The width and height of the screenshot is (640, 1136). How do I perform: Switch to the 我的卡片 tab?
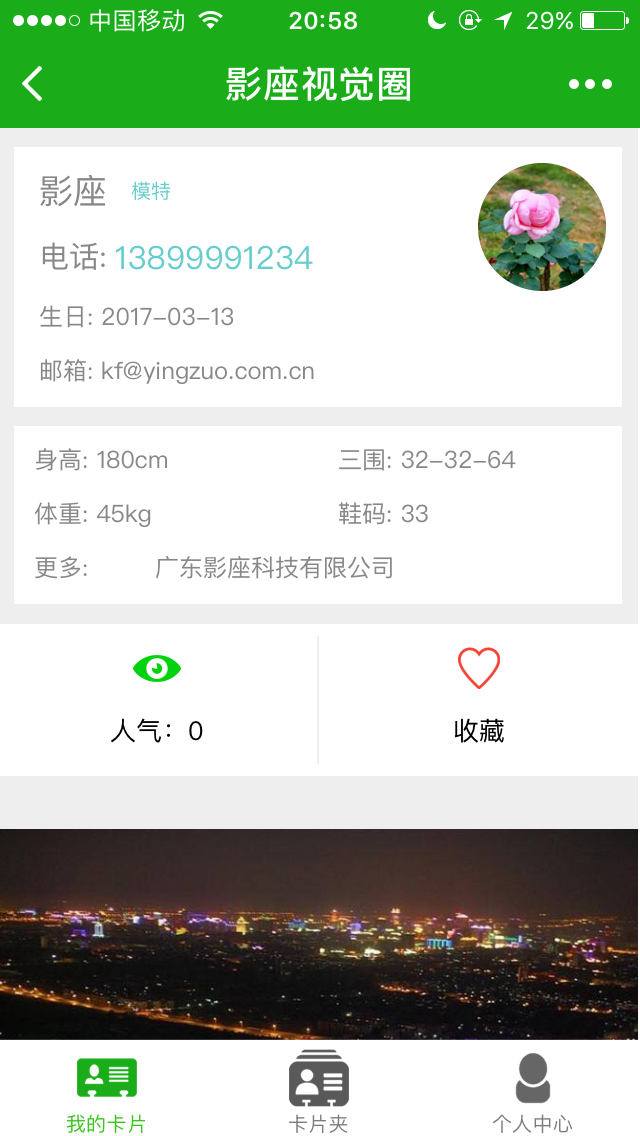[106, 1092]
